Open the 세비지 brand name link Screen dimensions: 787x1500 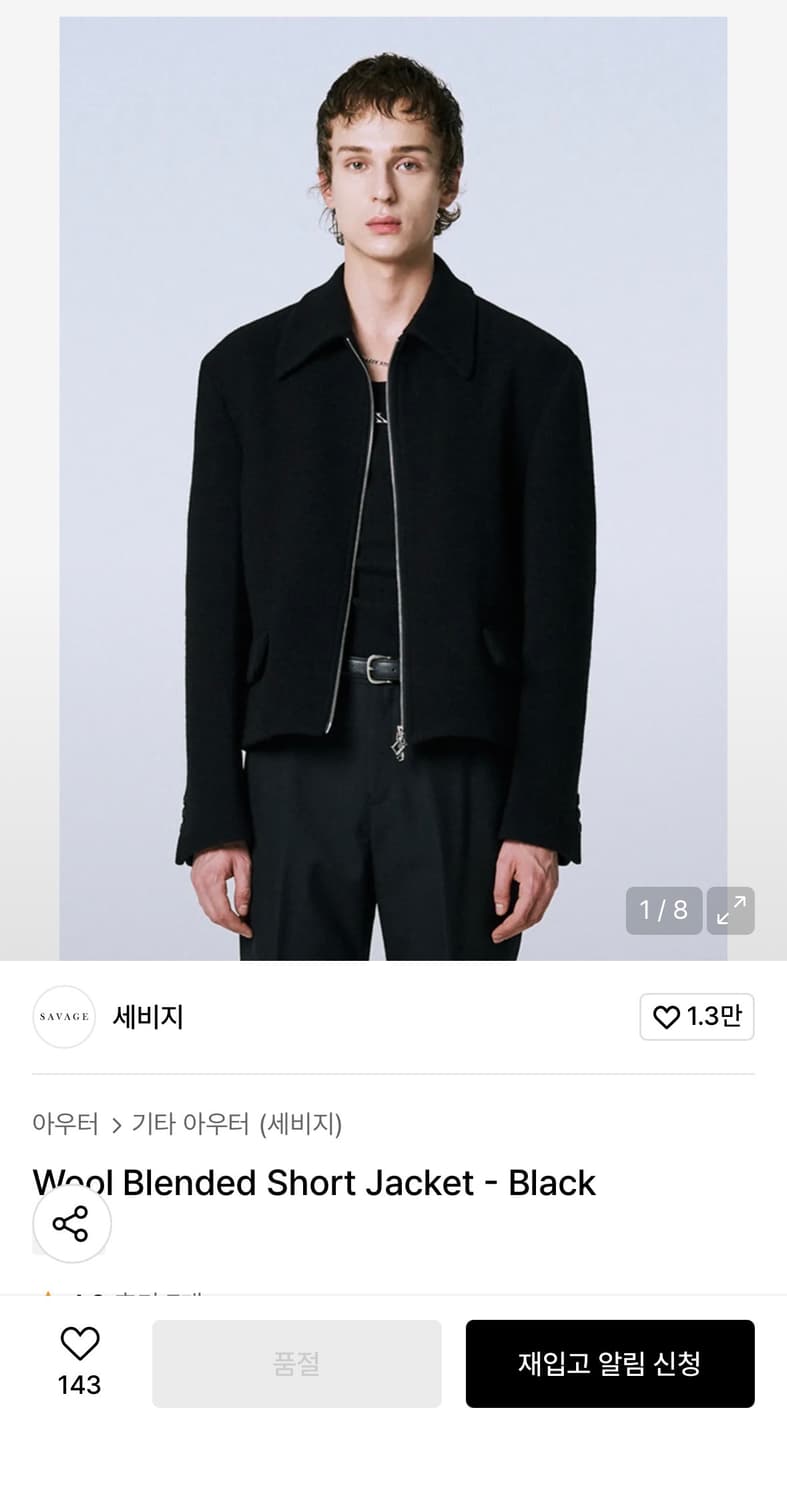point(146,1016)
